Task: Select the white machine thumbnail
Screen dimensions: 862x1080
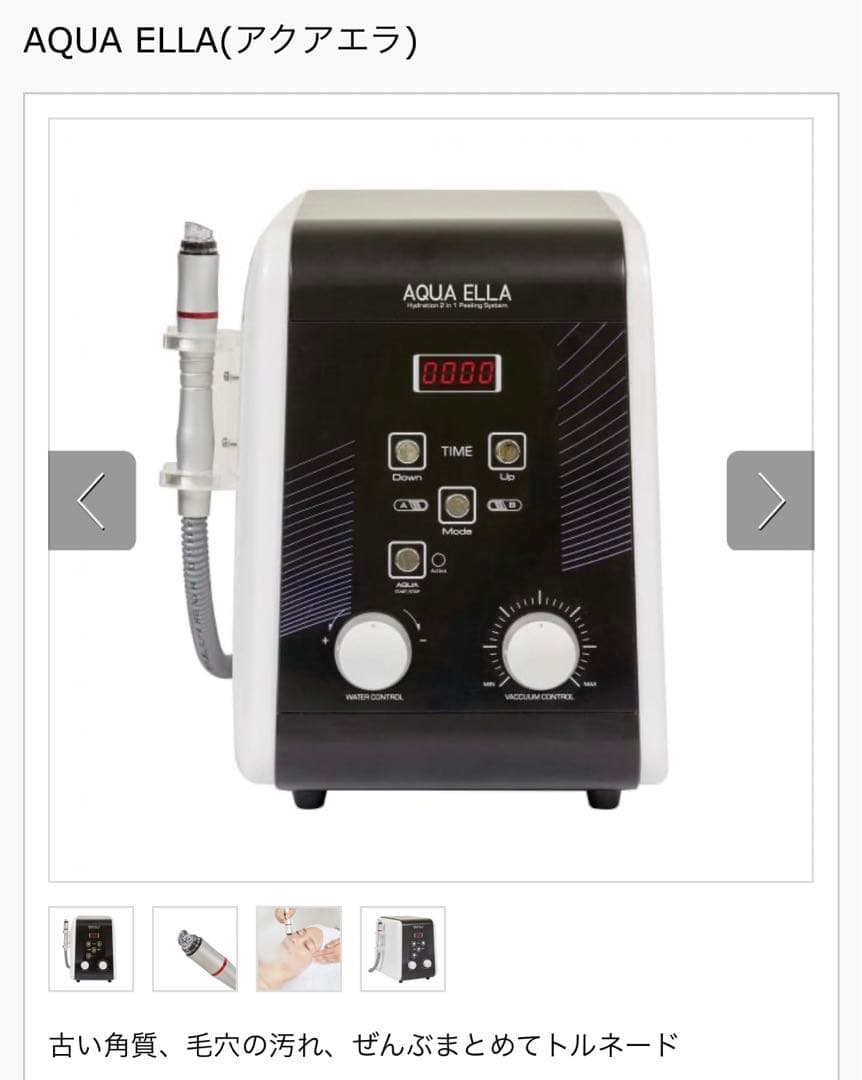Action: [403, 949]
